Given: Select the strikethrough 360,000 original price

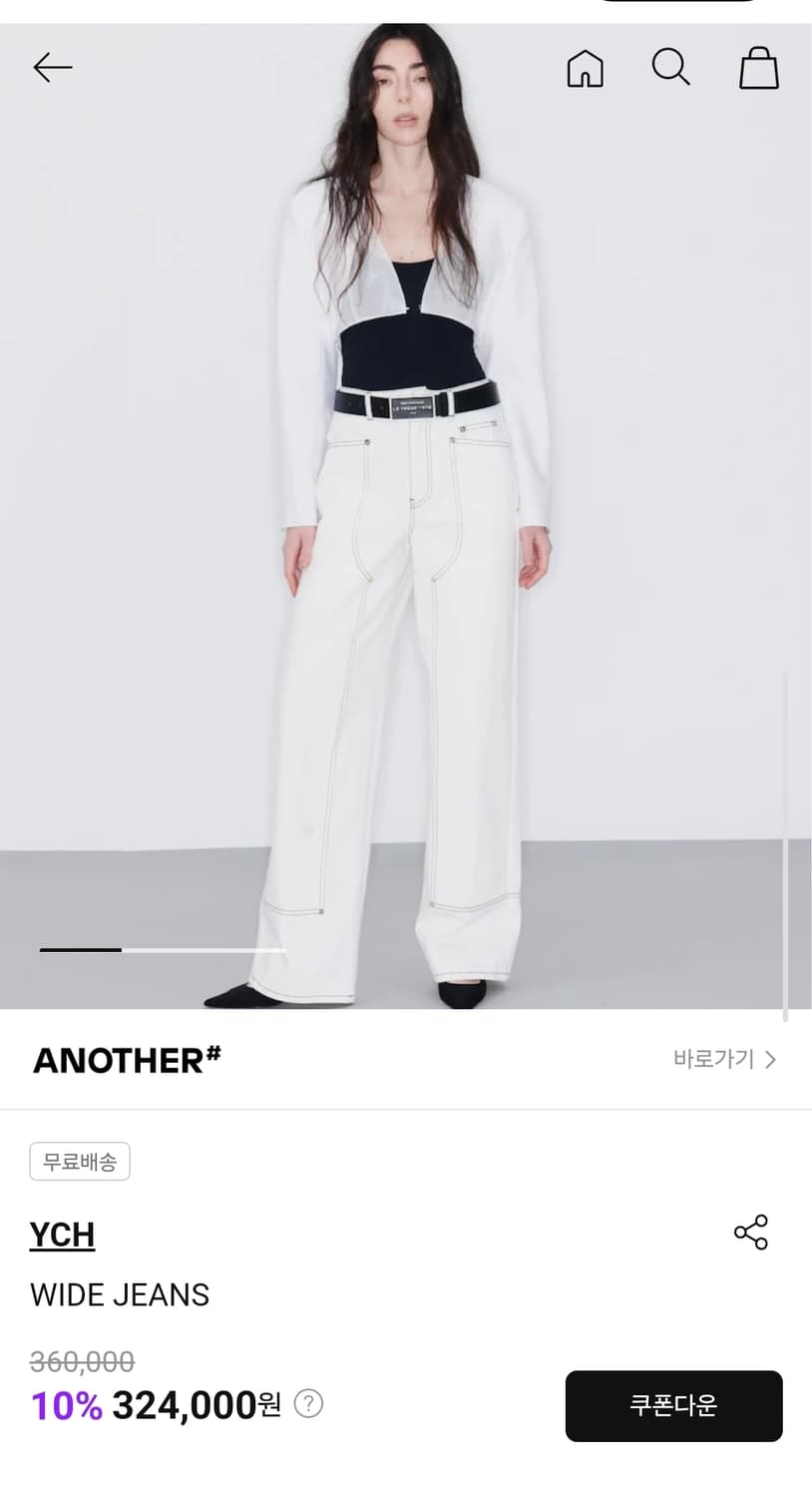Looking at the screenshot, I should point(82,1360).
